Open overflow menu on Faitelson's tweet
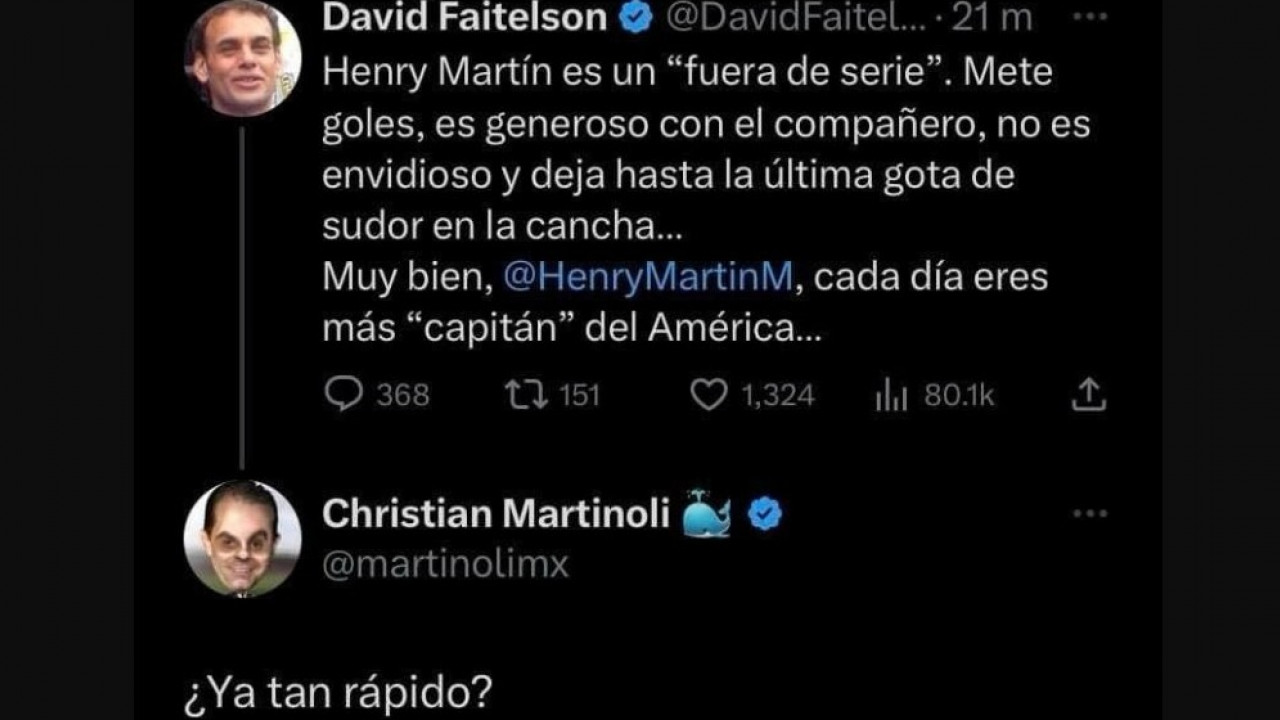Image resolution: width=1280 pixels, height=720 pixels. [1089, 17]
